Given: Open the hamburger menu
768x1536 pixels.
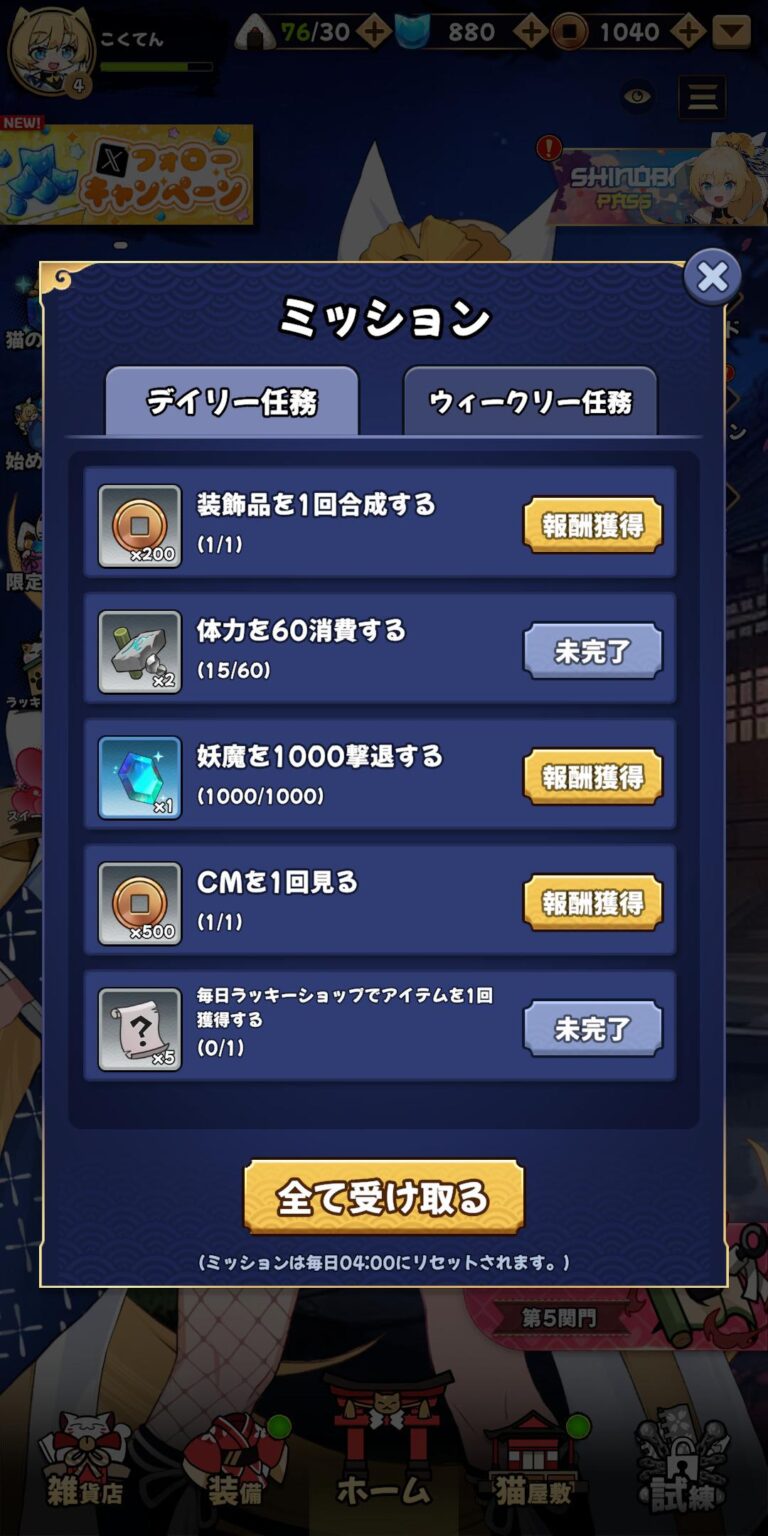Looking at the screenshot, I should (x=702, y=97).
